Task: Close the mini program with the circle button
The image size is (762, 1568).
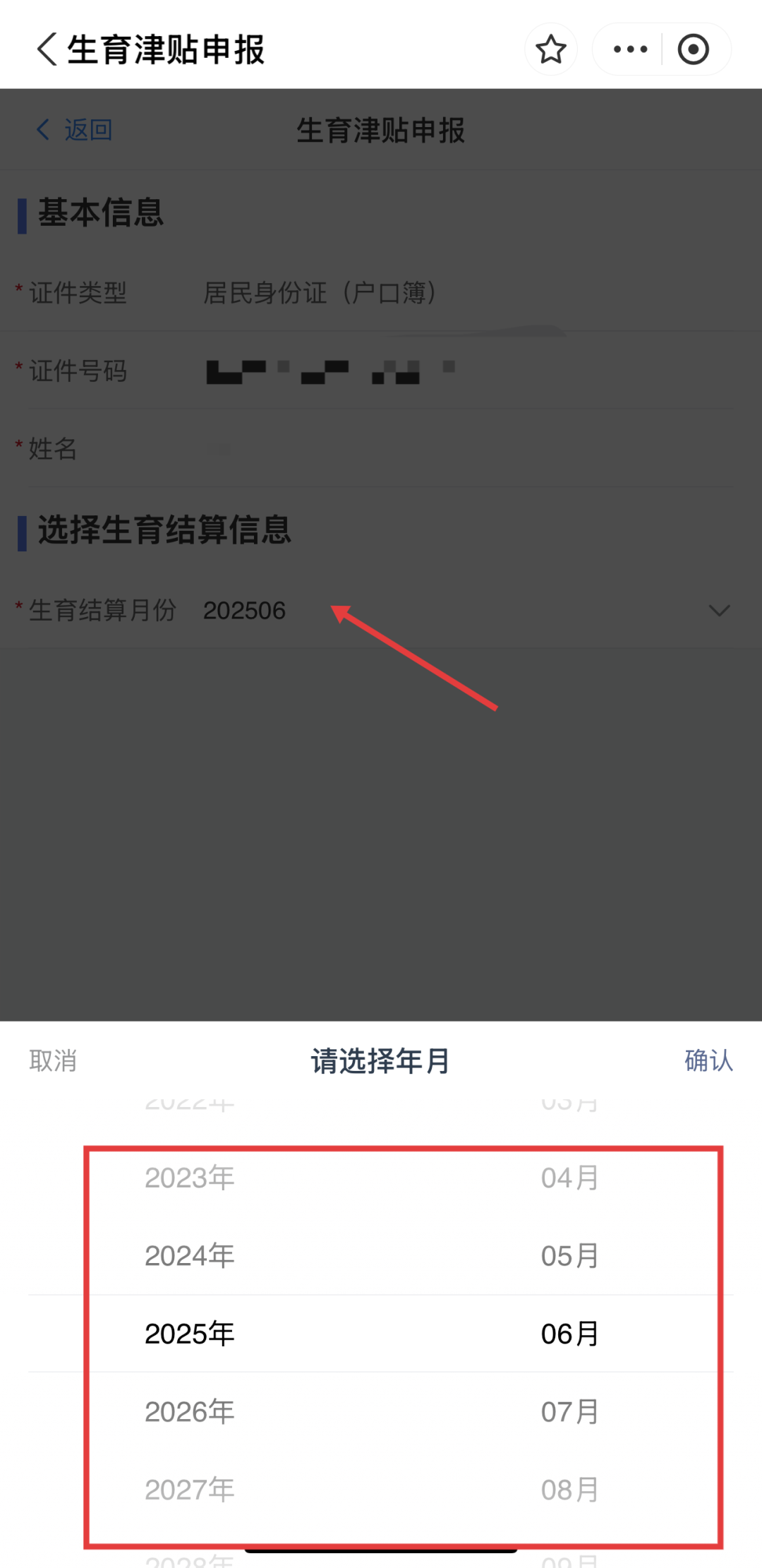Action: pyautogui.click(x=693, y=49)
